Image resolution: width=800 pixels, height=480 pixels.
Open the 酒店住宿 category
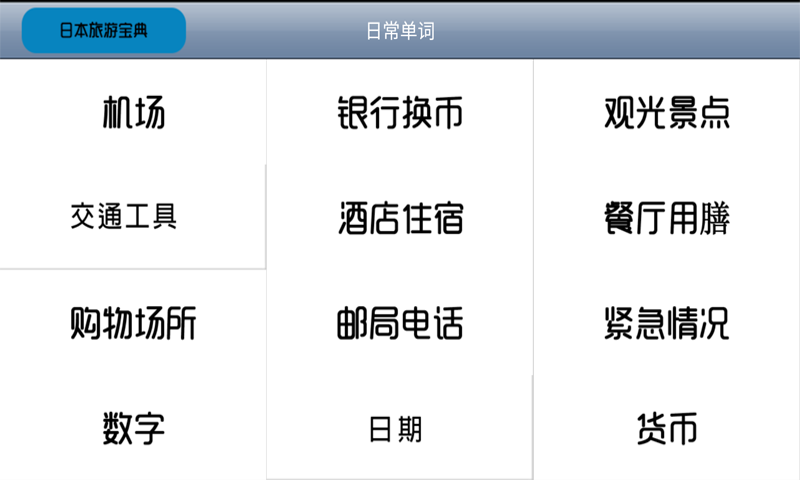click(x=399, y=218)
